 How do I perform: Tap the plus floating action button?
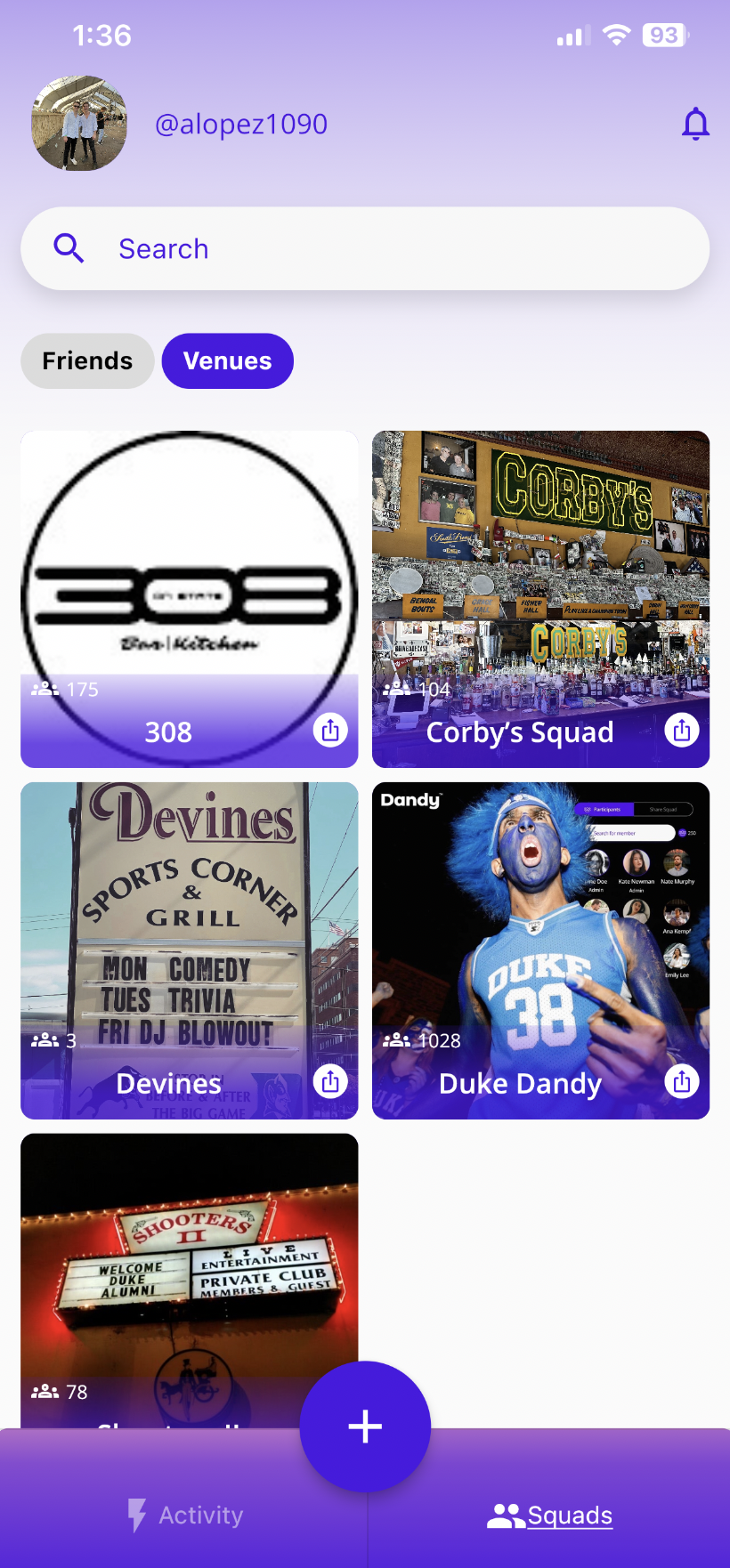pyautogui.click(x=365, y=1427)
